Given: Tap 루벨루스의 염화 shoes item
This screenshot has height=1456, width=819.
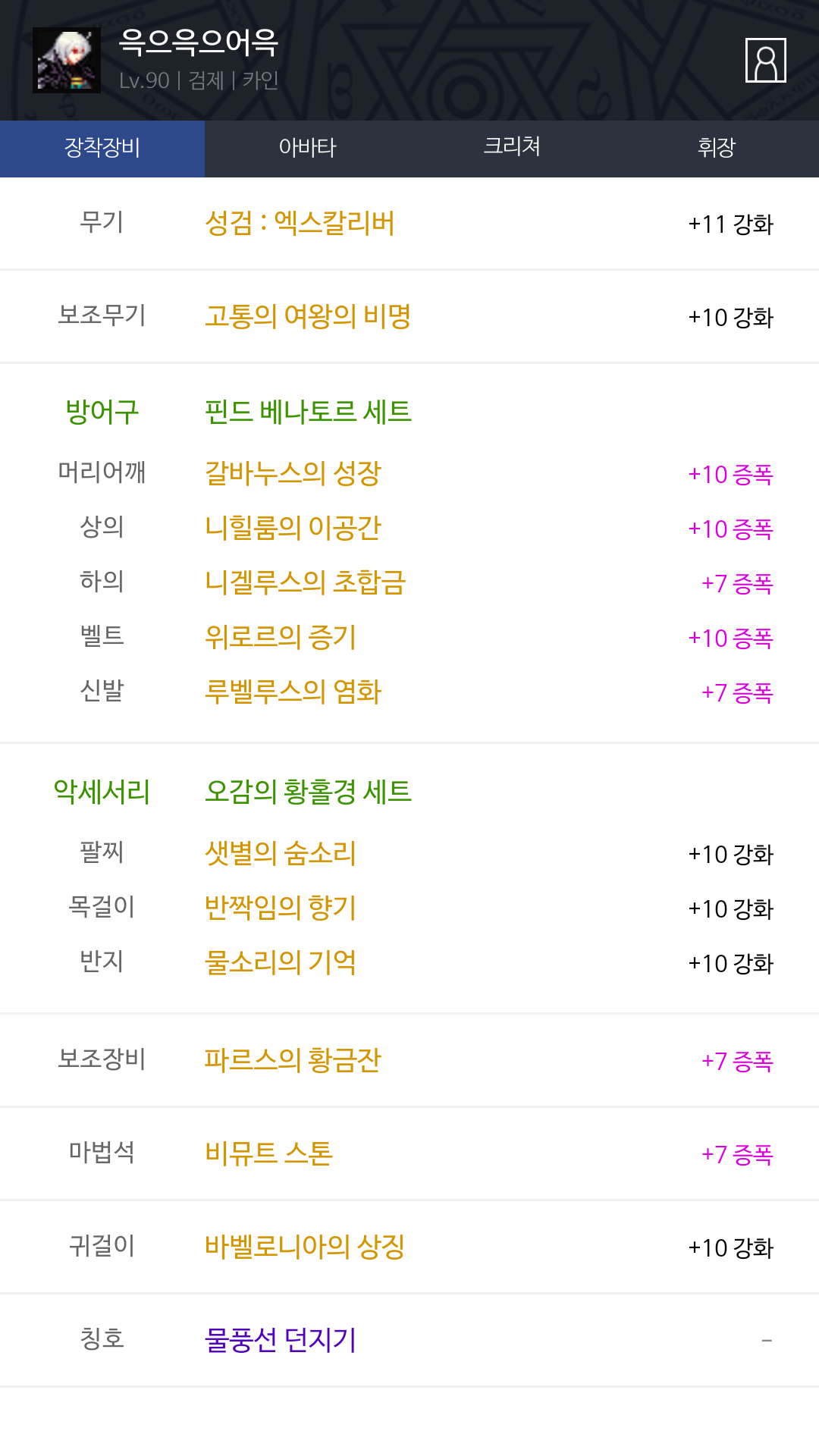Looking at the screenshot, I should coord(293,692).
